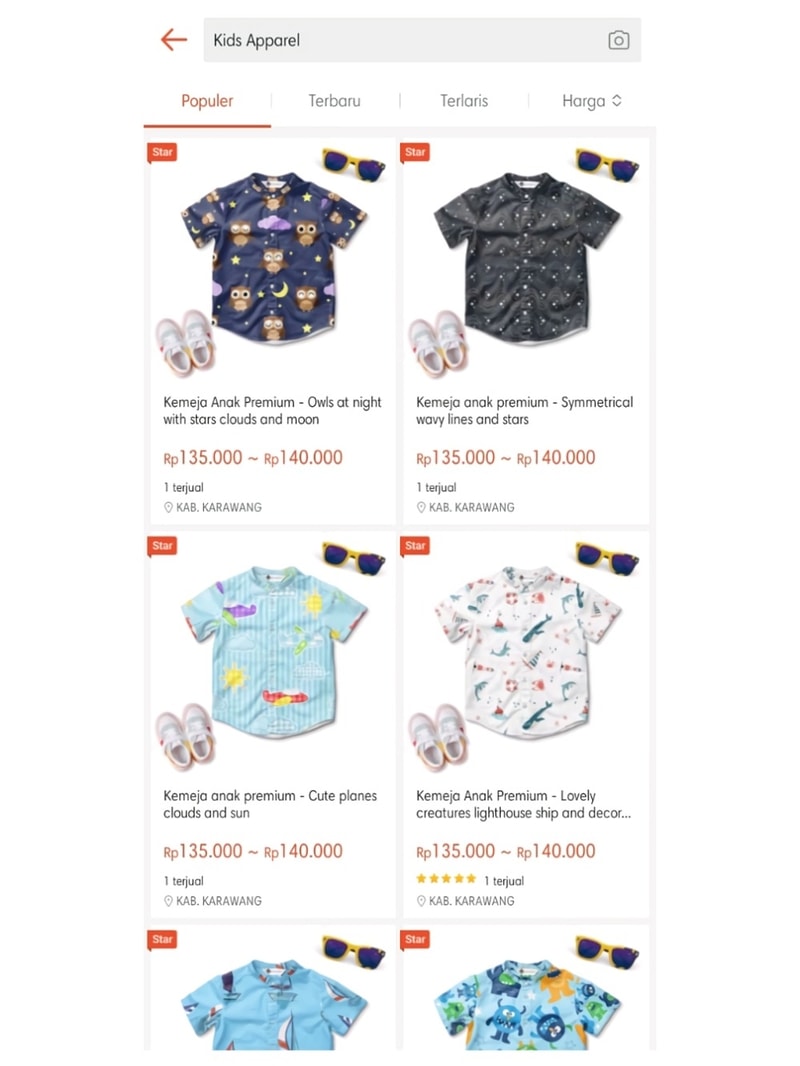800x1066 pixels.
Task: Switch to the Populer tab
Action: tap(207, 101)
